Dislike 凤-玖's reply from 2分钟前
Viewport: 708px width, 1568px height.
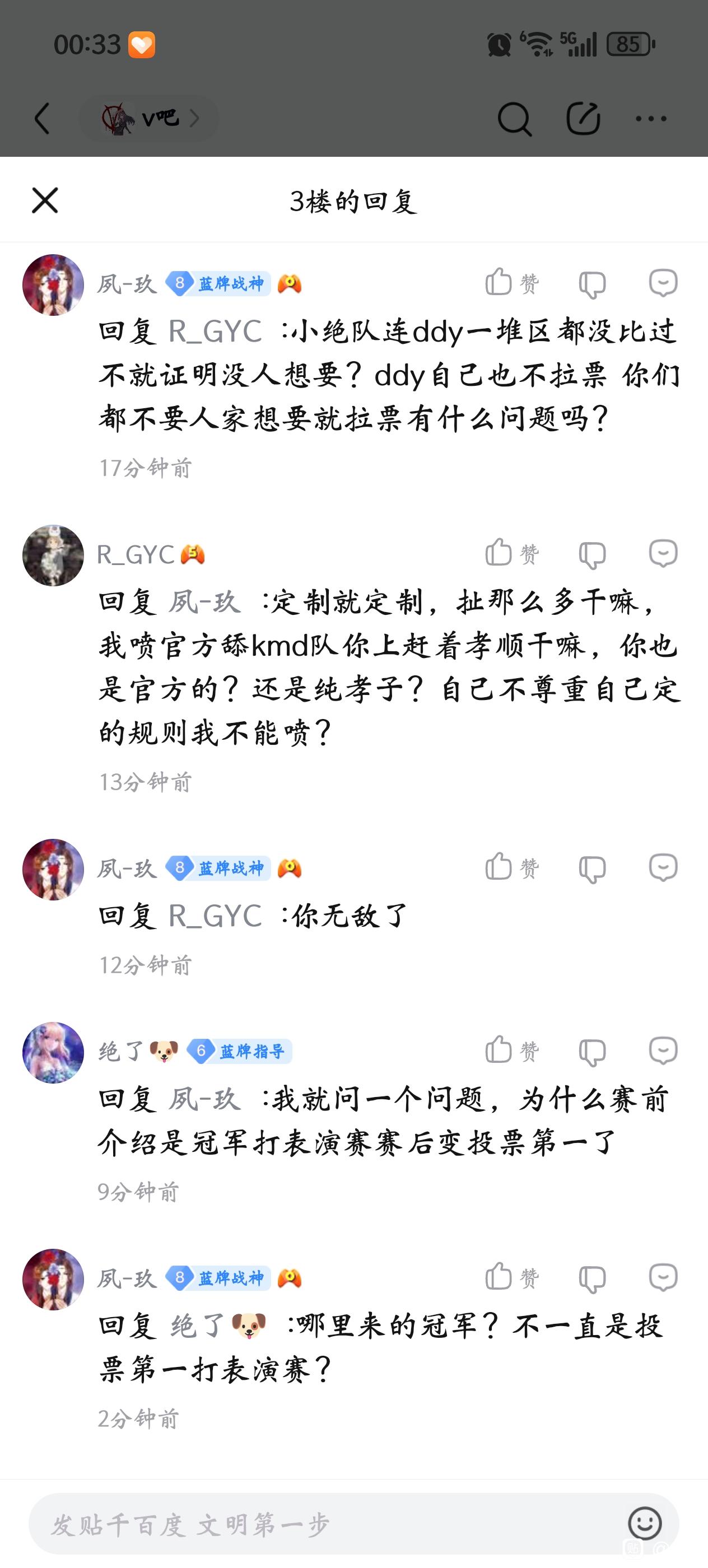pos(591,1278)
